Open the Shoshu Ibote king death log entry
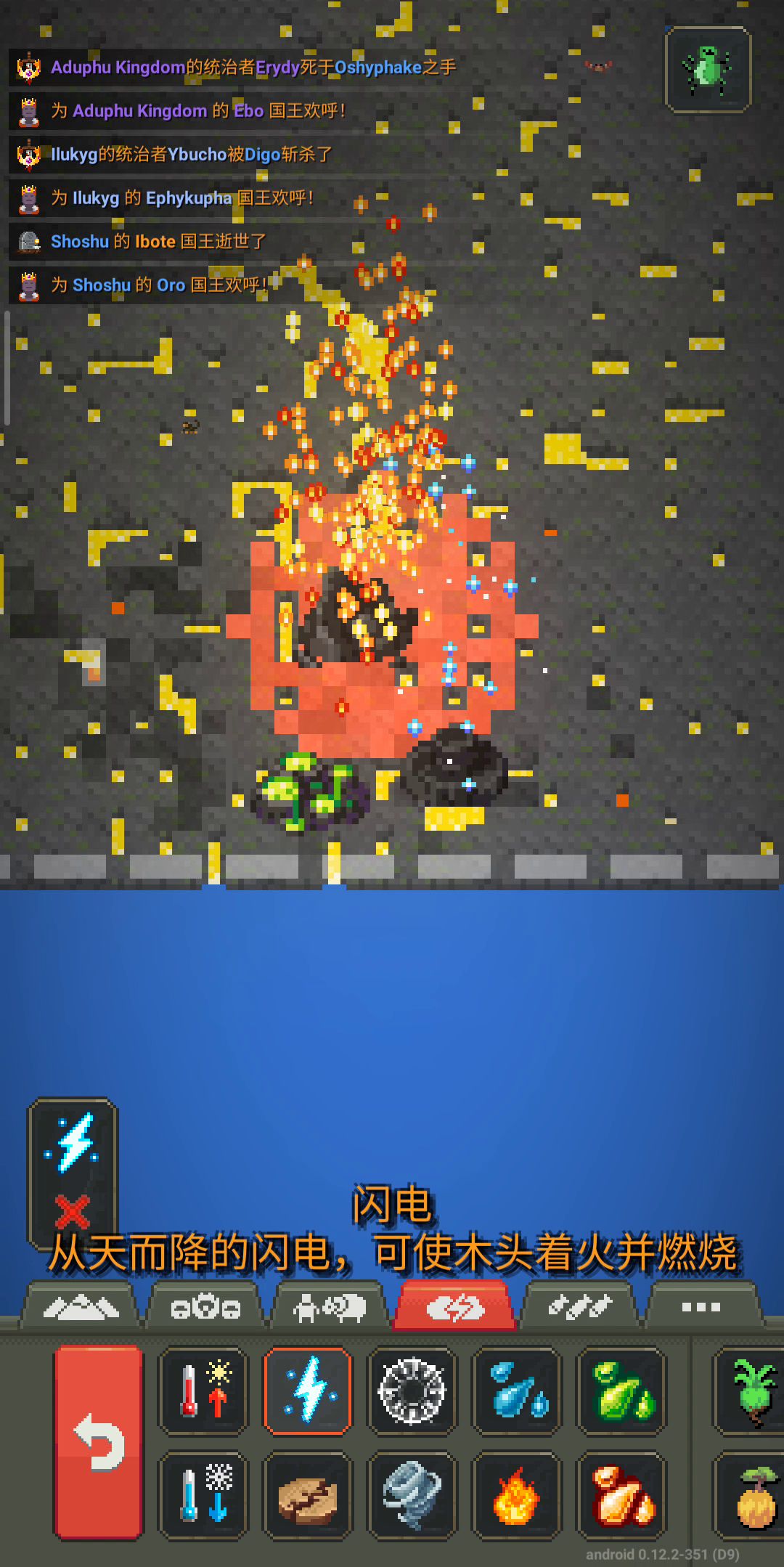This screenshot has height=1567, width=784. (x=158, y=242)
